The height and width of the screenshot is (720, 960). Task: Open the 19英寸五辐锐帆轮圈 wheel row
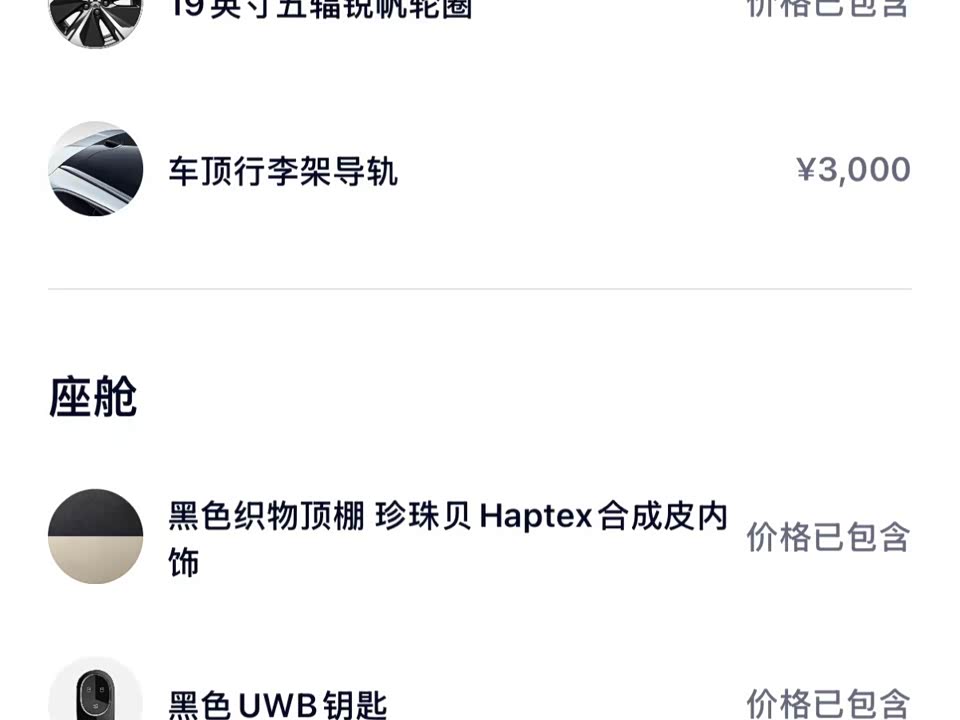pos(320,10)
